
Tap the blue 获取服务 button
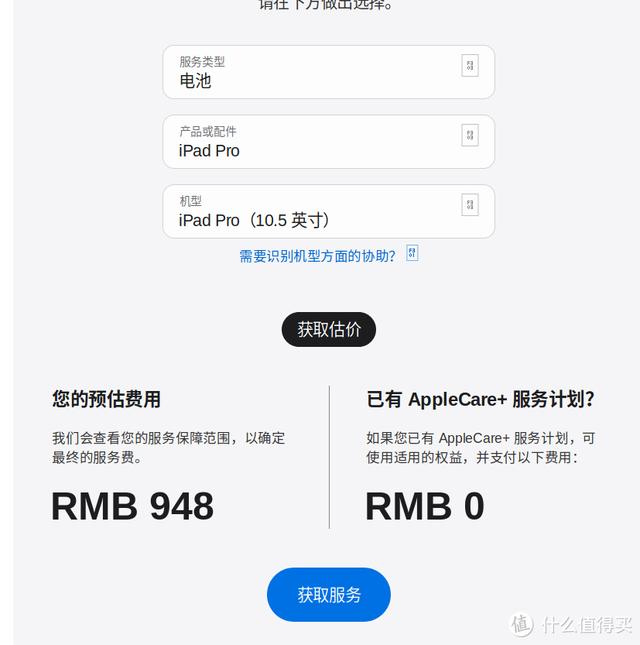[328, 595]
